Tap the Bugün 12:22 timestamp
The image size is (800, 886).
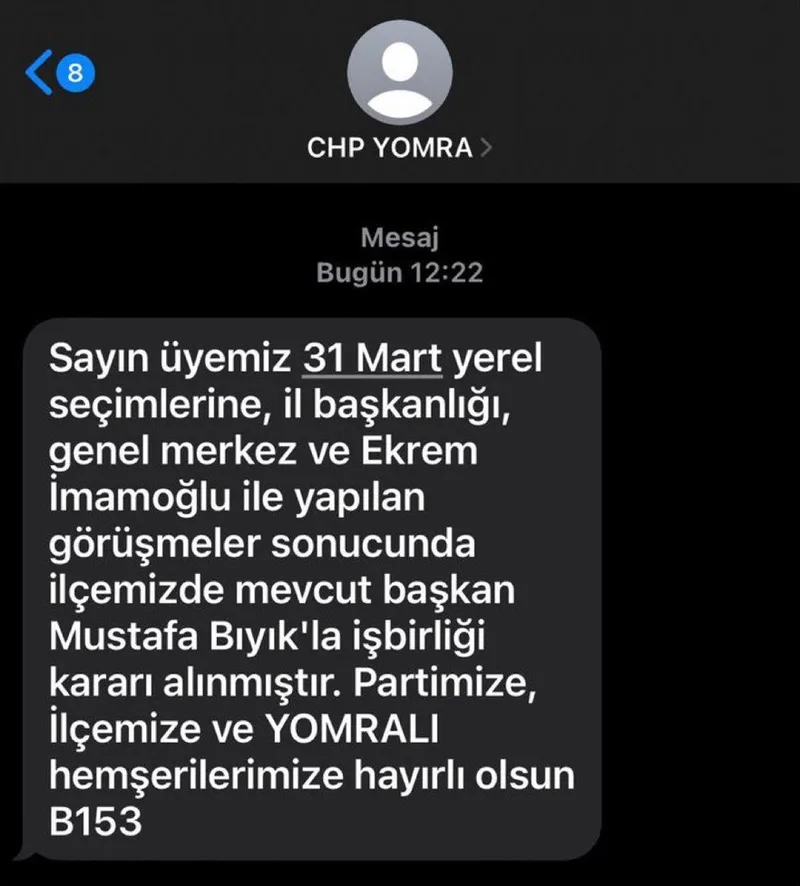(x=400, y=271)
